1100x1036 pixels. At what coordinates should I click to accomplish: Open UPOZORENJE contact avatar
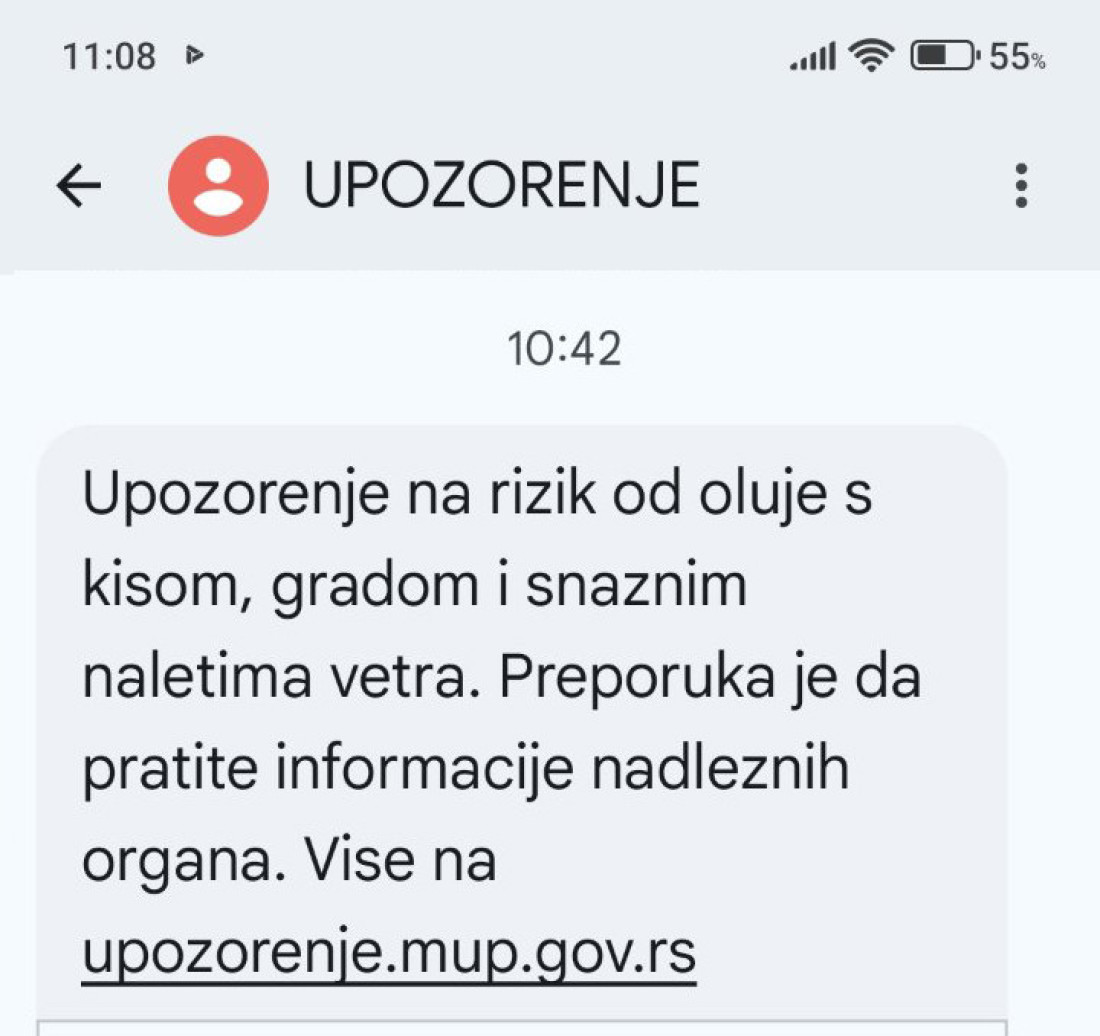[218, 186]
